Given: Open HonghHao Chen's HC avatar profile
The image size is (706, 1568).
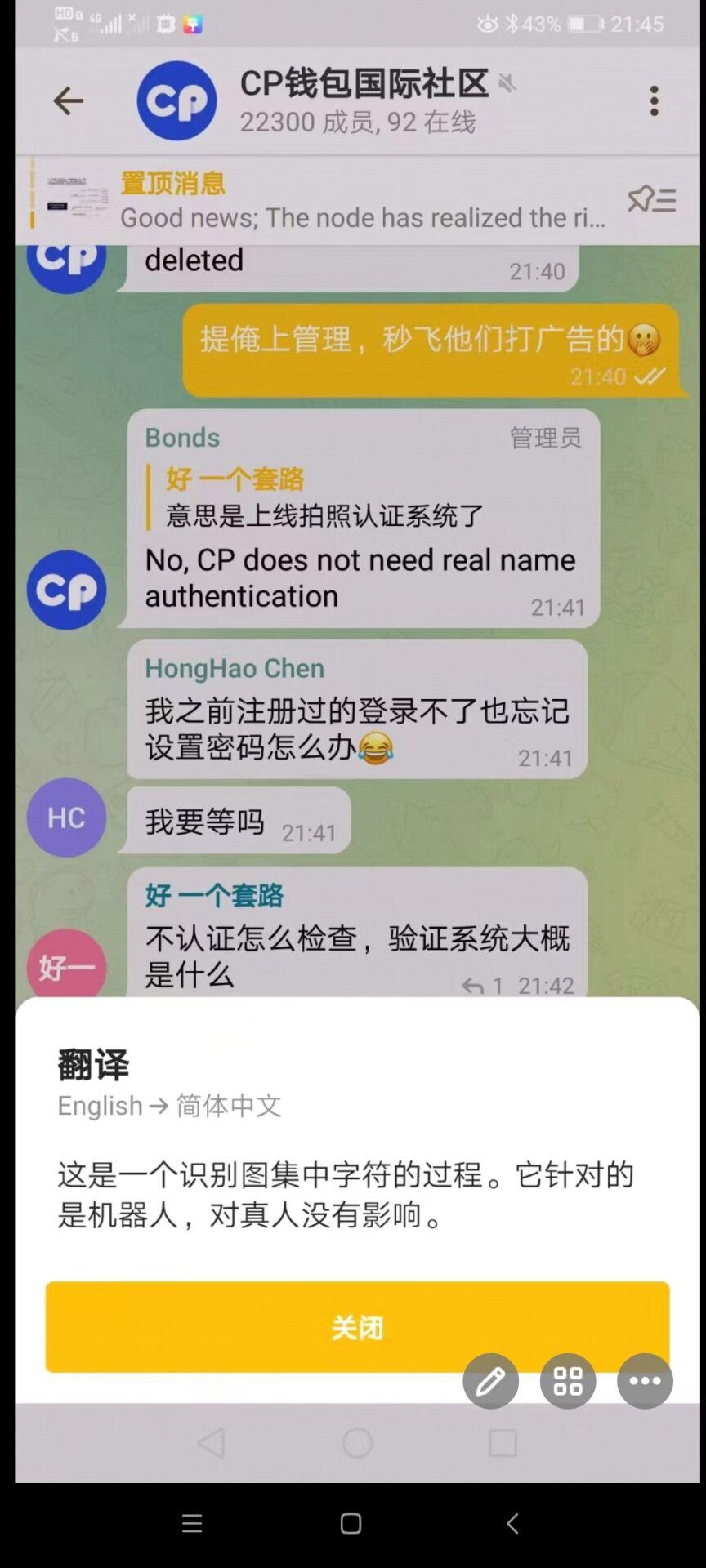Looking at the screenshot, I should coord(66,817).
